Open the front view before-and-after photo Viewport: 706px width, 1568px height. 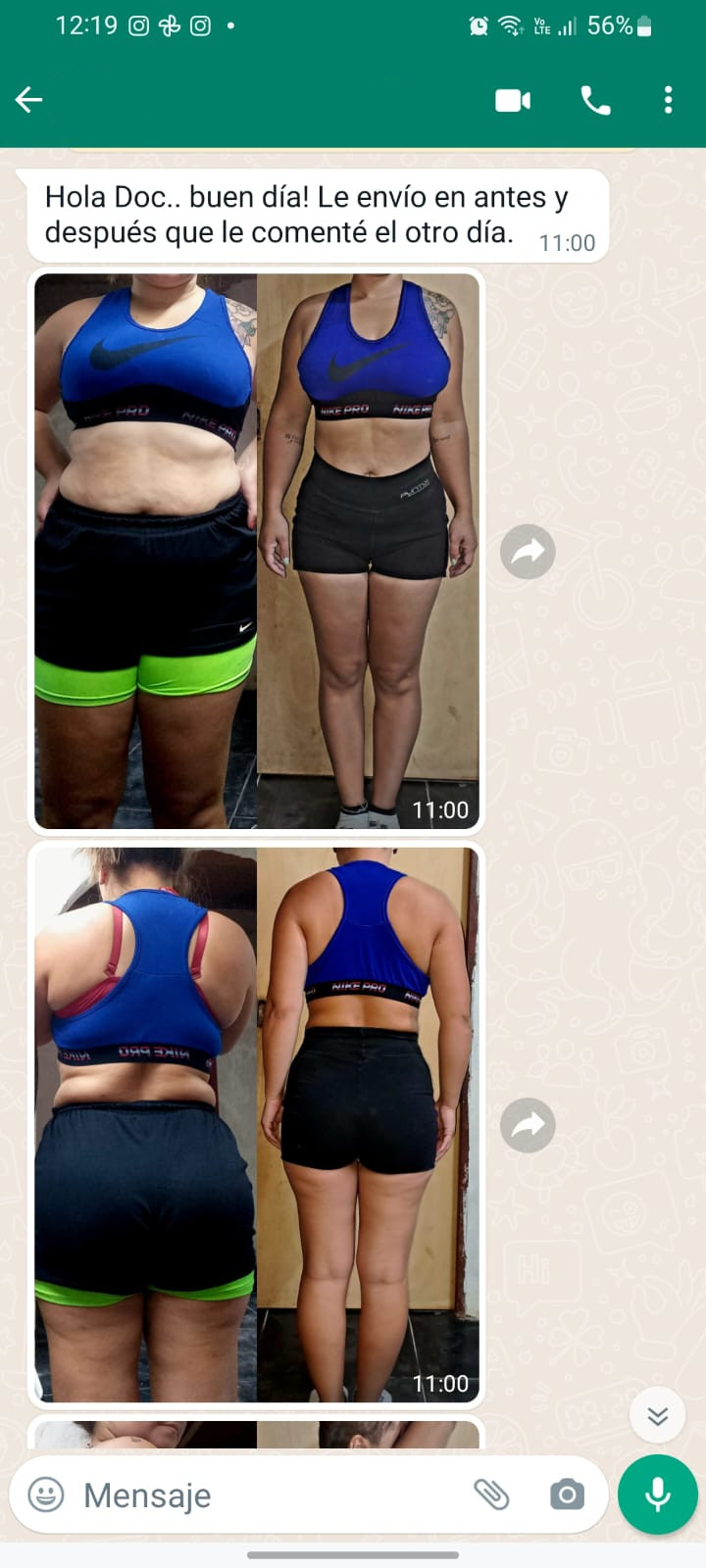coord(257,551)
